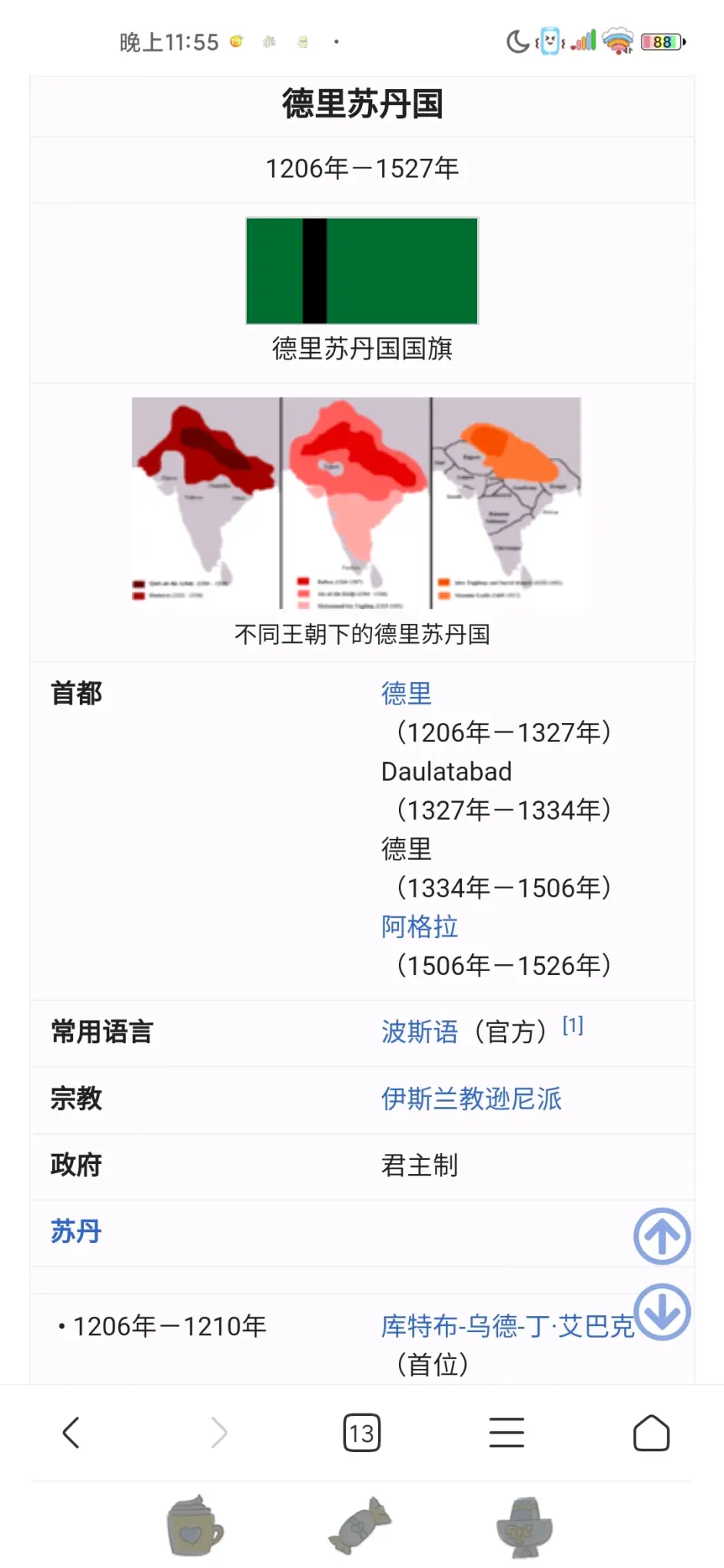Jump to page bottom with down arrow
Viewport: 724px width, 1568px height.
click(662, 1312)
